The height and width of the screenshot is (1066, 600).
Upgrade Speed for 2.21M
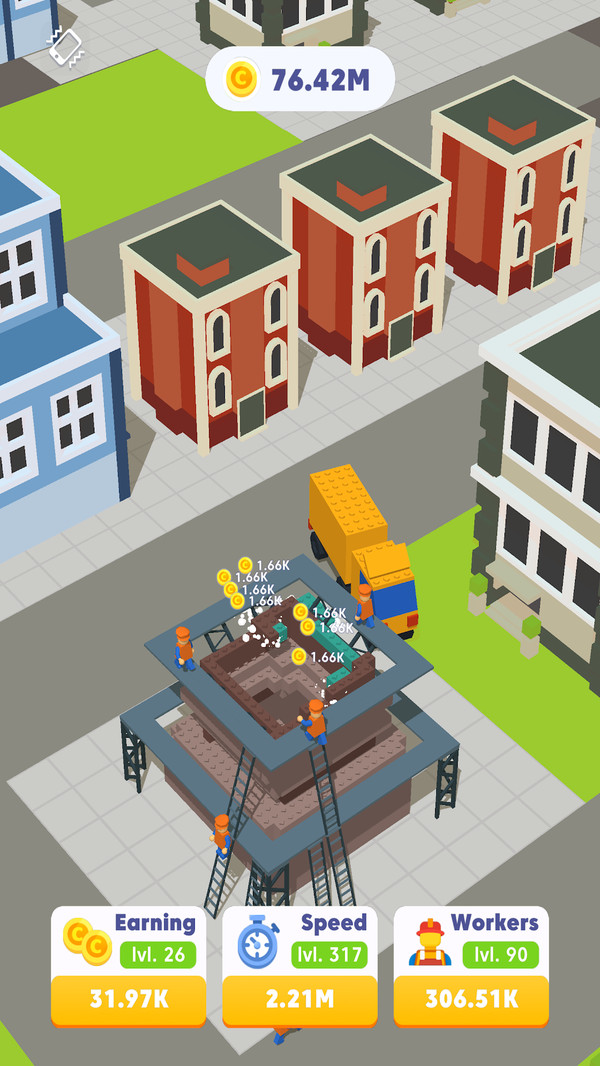(x=299, y=997)
